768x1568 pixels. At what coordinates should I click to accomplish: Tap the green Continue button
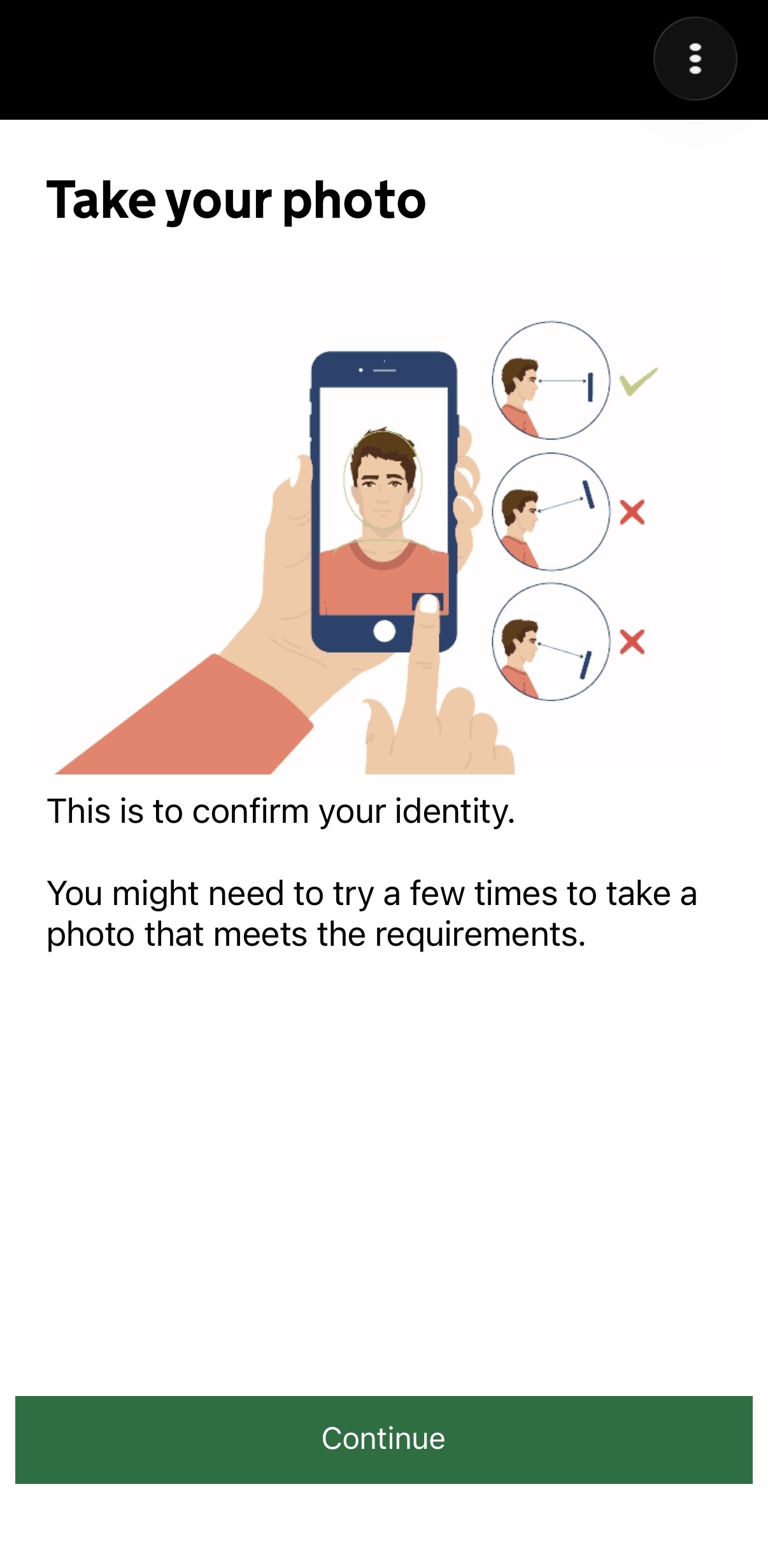pos(383,1439)
